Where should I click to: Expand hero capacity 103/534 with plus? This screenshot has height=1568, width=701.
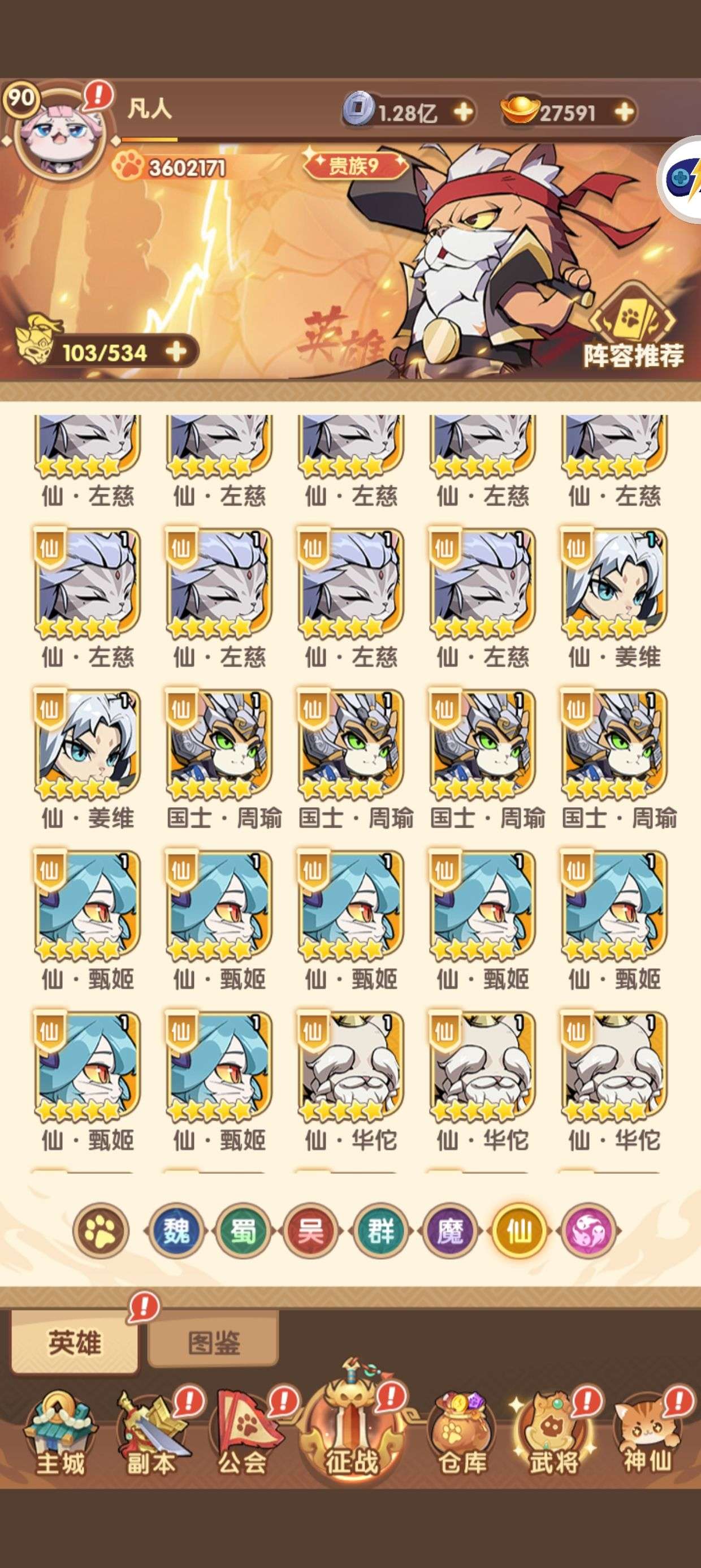(175, 352)
